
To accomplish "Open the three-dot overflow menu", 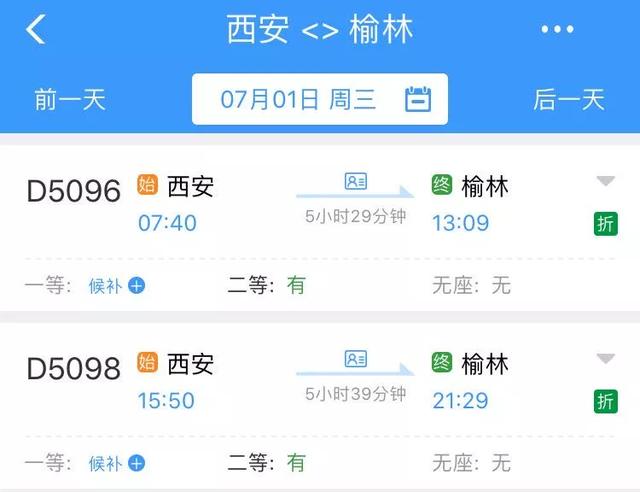I will tap(557, 30).
